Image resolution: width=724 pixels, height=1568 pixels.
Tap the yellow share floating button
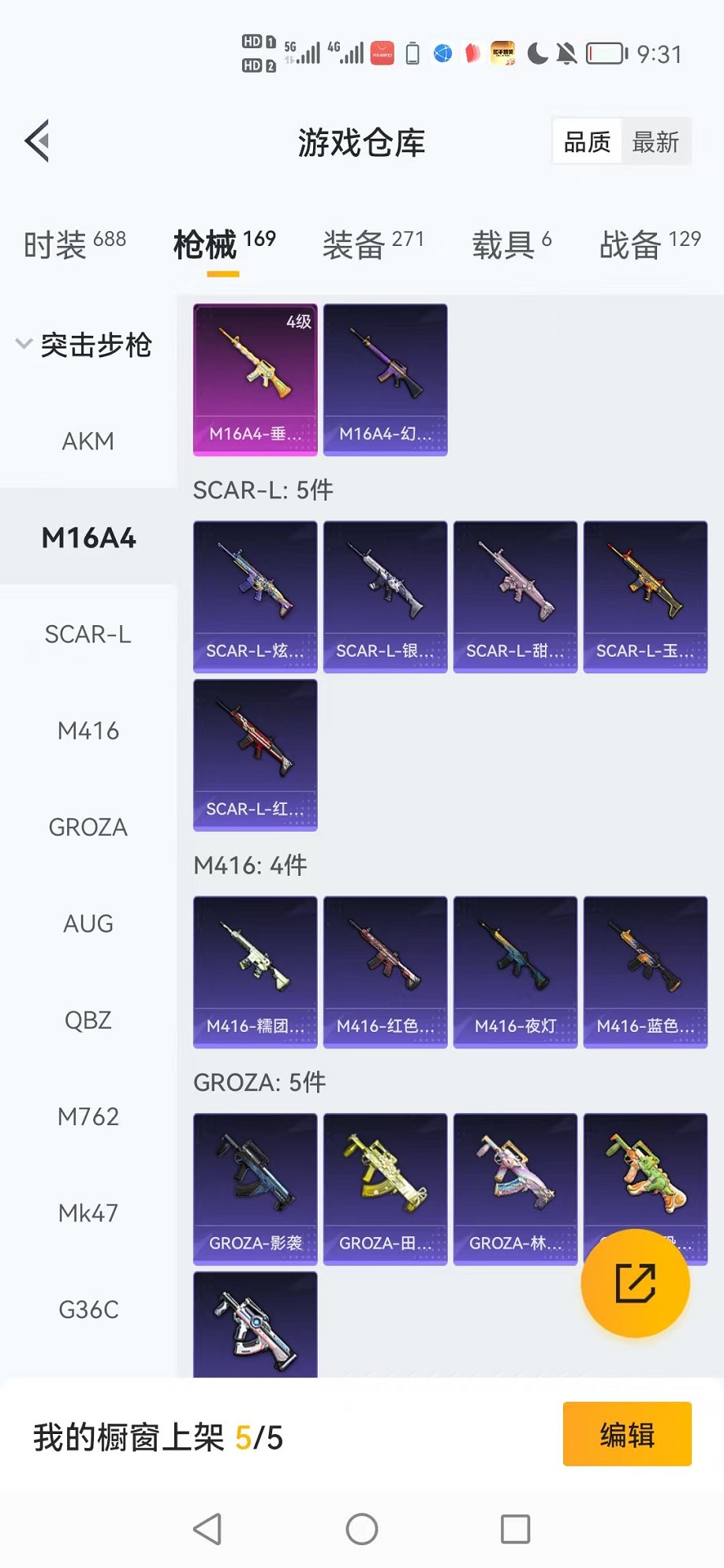(635, 1283)
